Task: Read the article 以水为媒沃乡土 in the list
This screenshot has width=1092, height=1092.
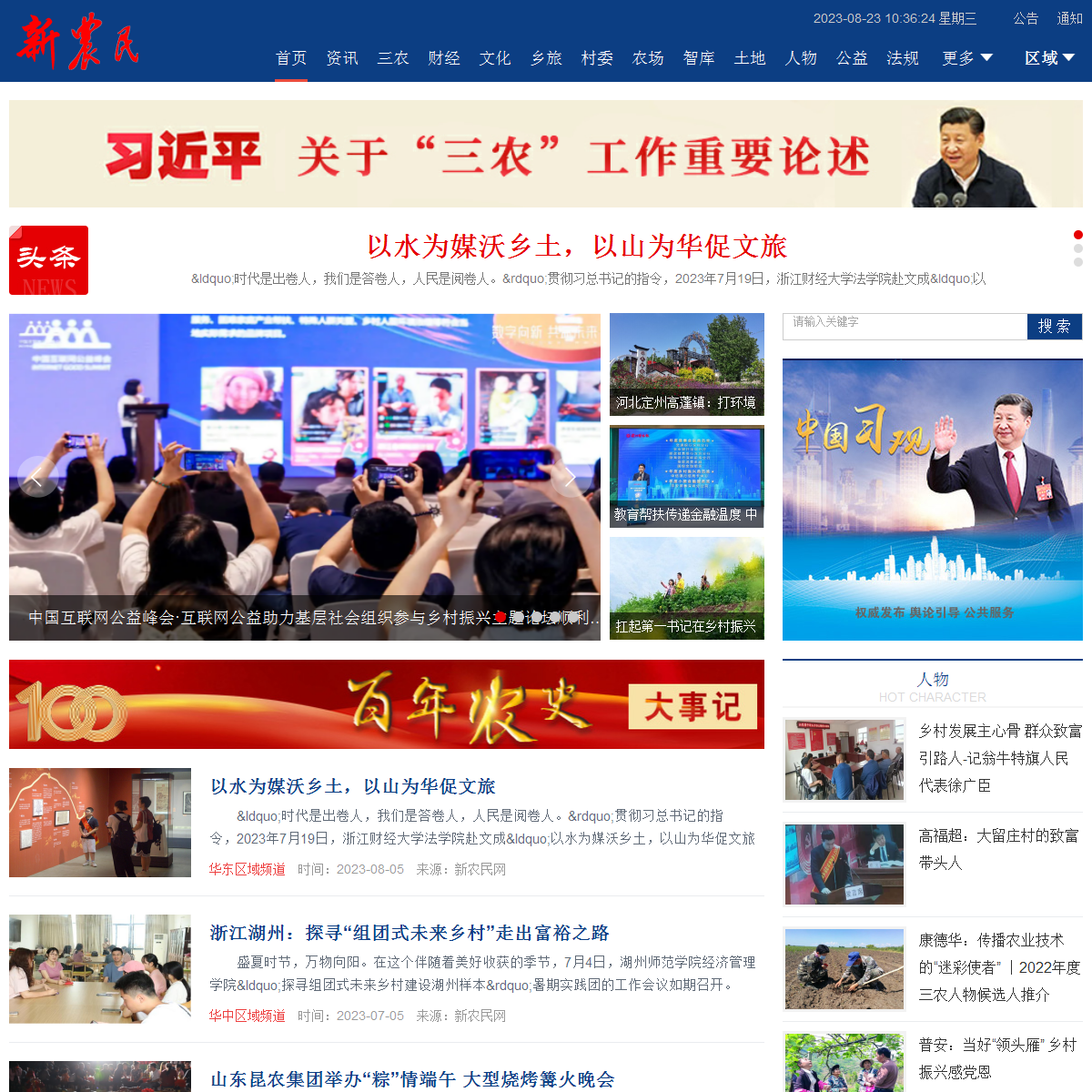Action: [x=353, y=786]
